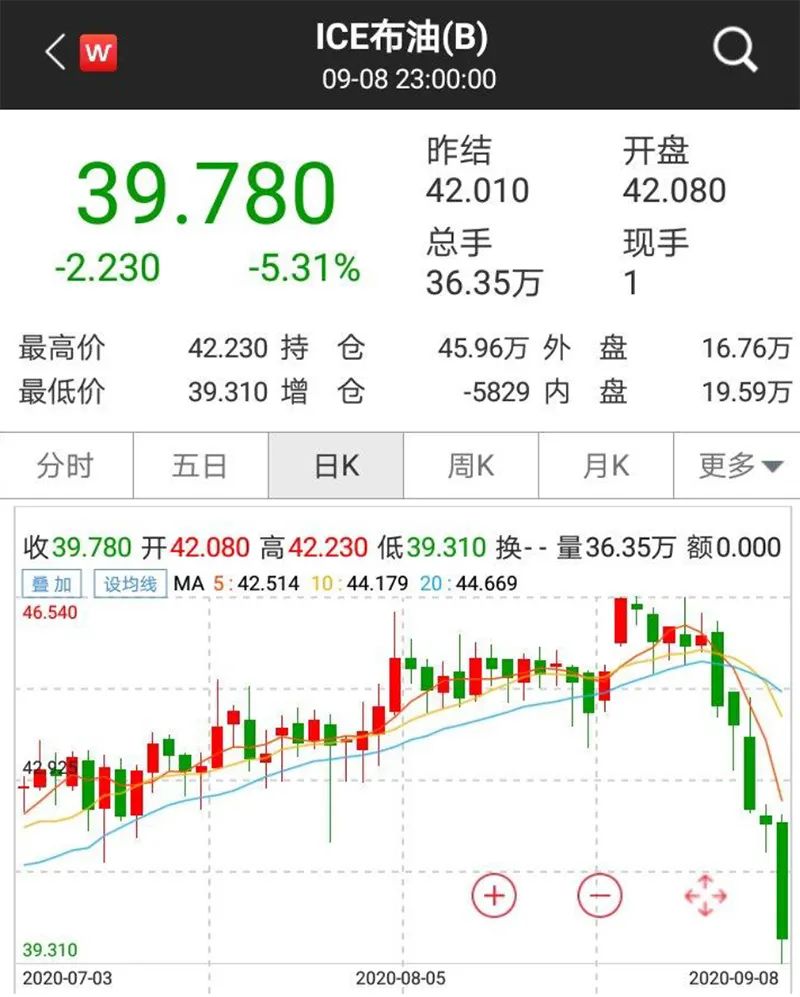The width and height of the screenshot is (800, 997).
Task: Toggle 叠加 overlay mode on chart
Action: 49,583
